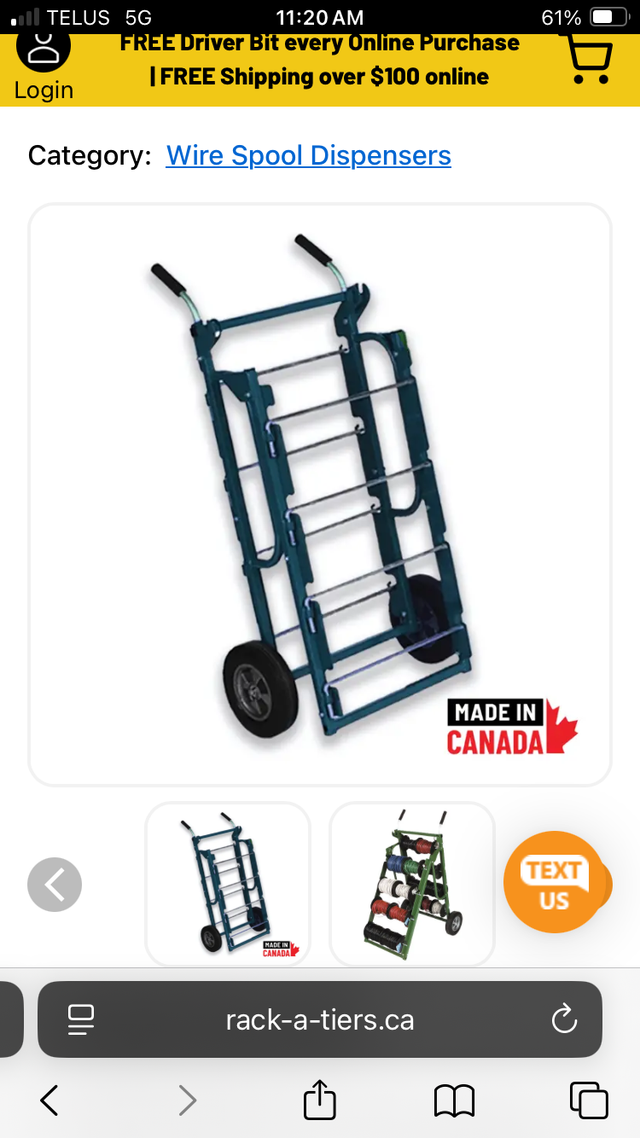This screenshot has height=1138, width=640.
Task: Open the Wire Spool Dispensers category link
Action: 308,156
